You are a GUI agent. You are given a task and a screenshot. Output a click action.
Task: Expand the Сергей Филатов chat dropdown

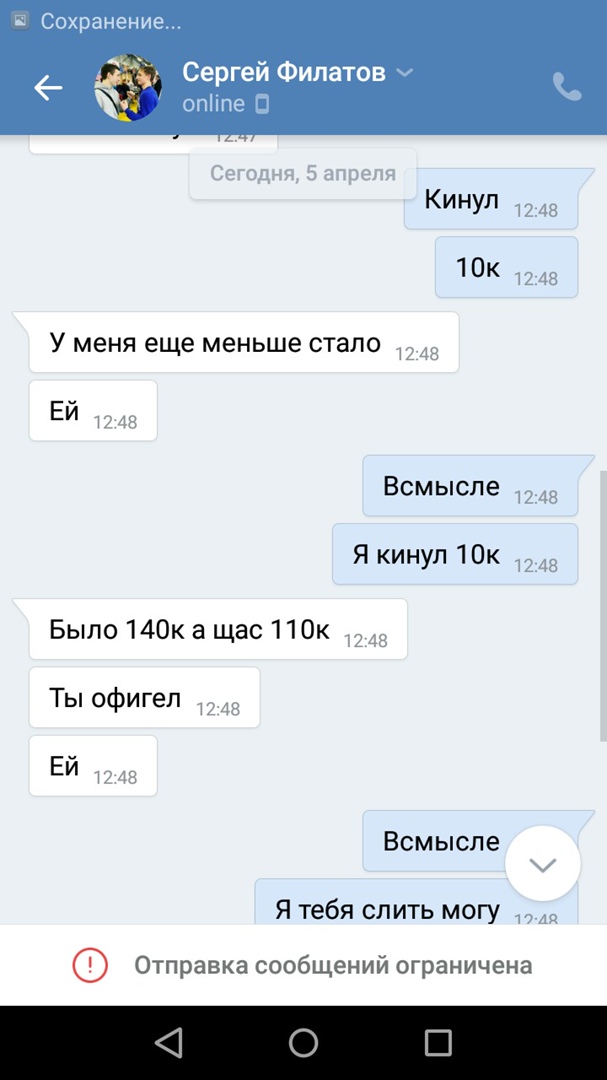[404, 72]
